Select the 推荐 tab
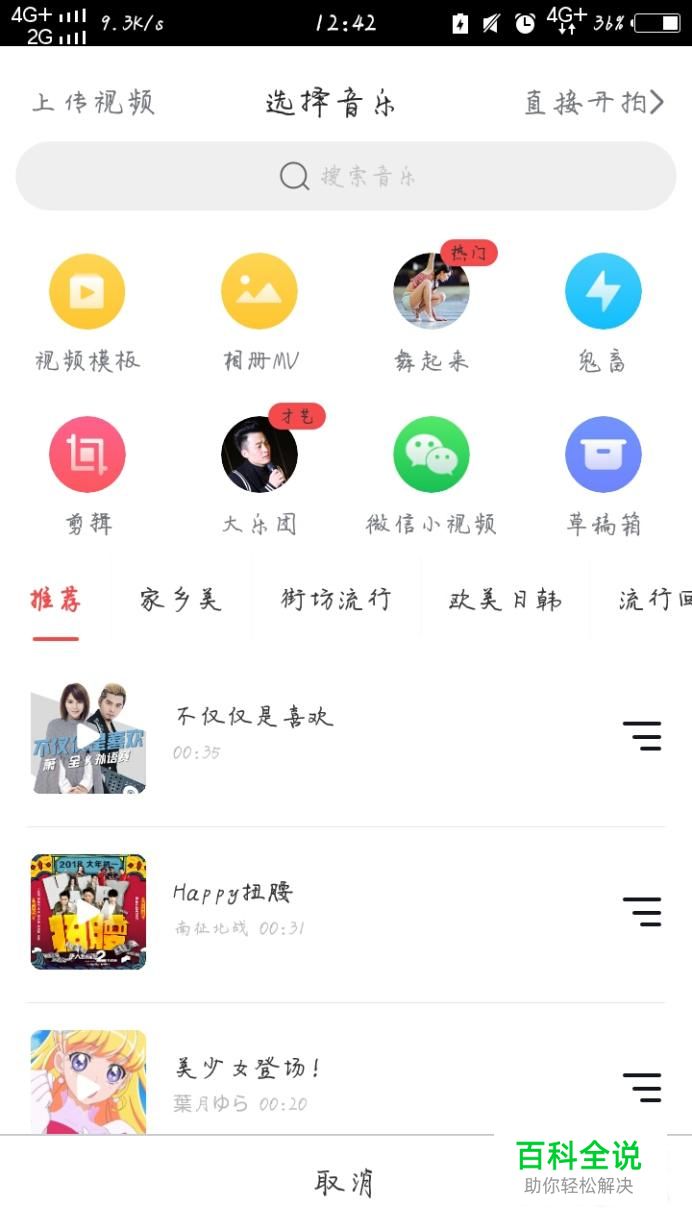 [55, 600]
